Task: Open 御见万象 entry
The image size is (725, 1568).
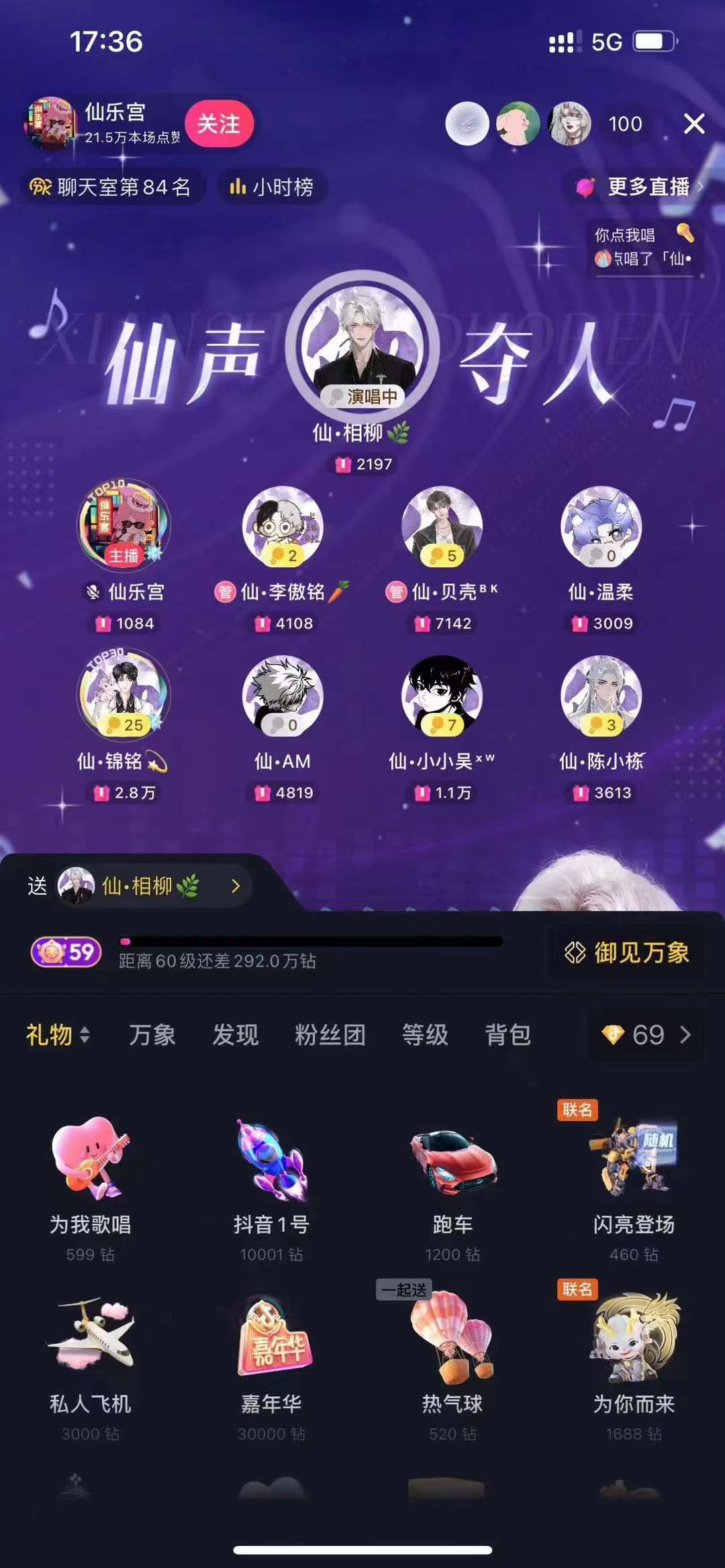Action: (x=627, y=952)
